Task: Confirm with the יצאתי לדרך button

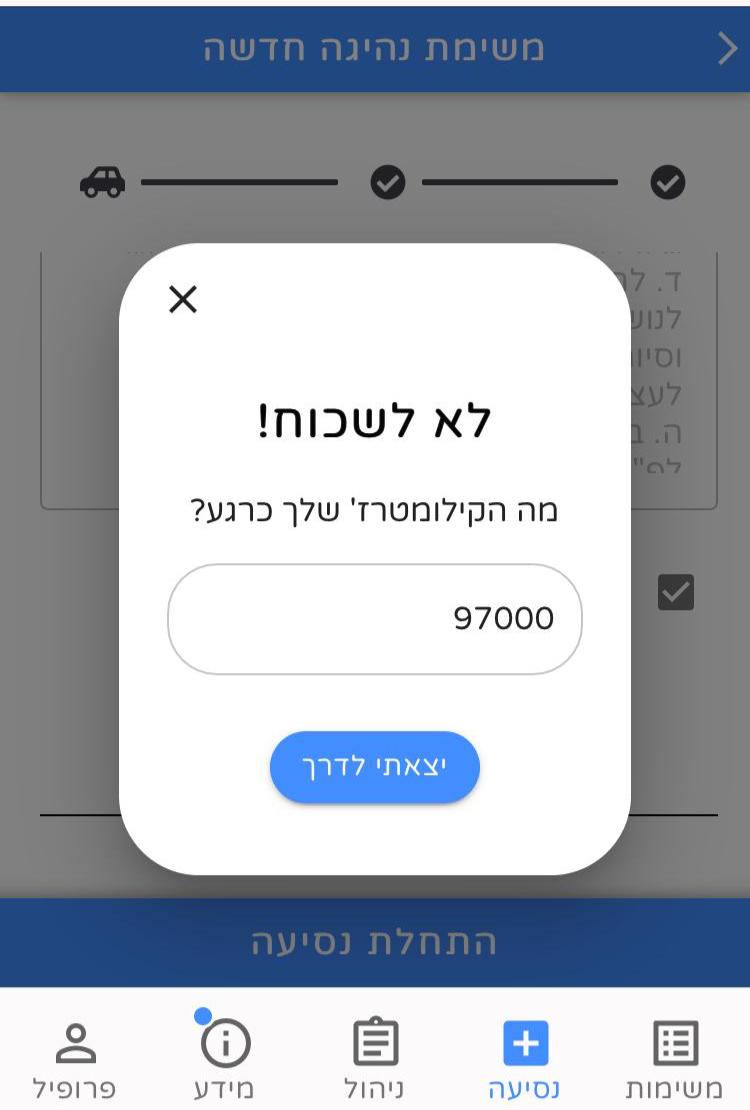Action: 374,767
